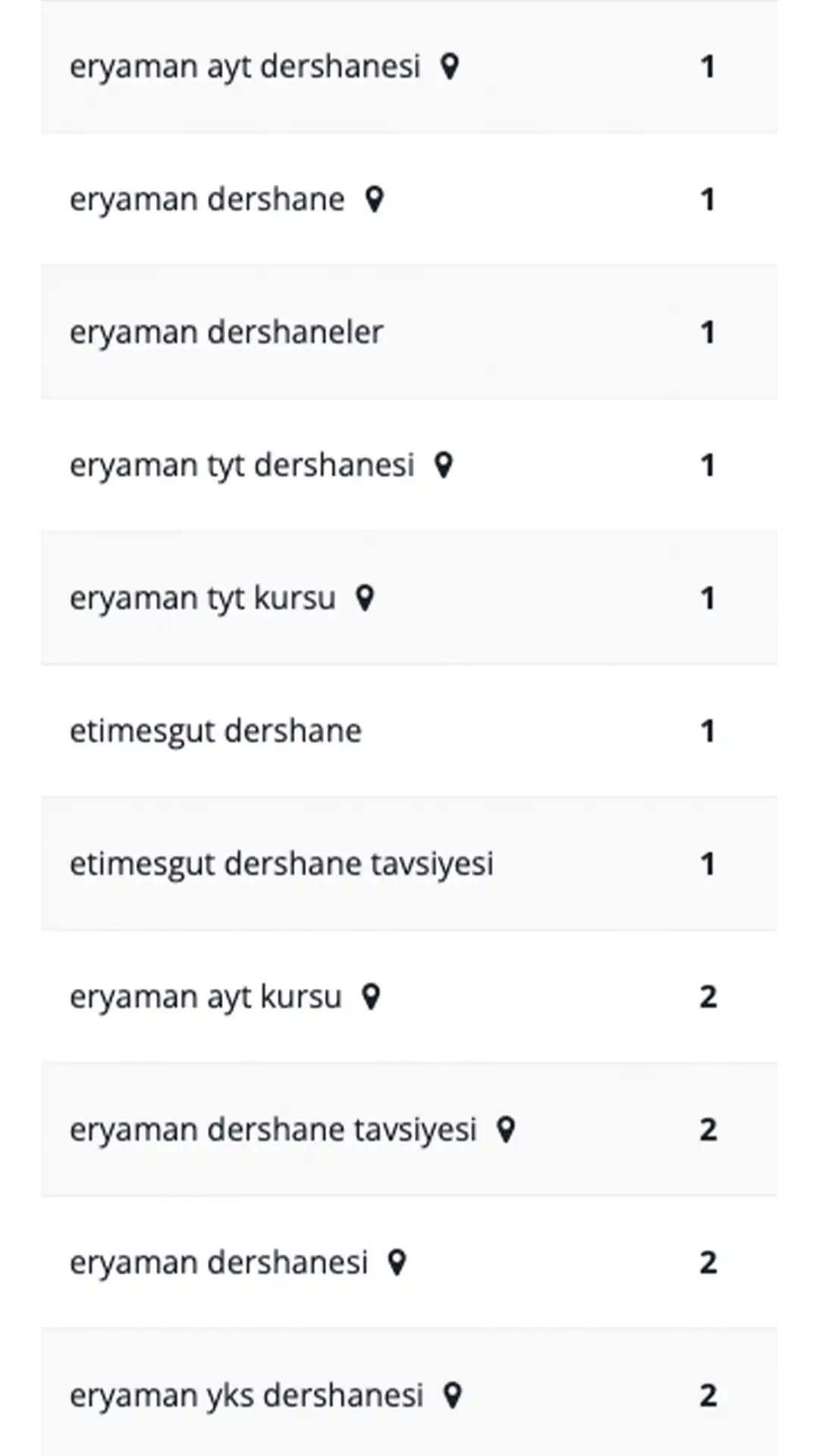
Task: Open the eryaman dershaneler keyword row
Action: coord(226,331)
